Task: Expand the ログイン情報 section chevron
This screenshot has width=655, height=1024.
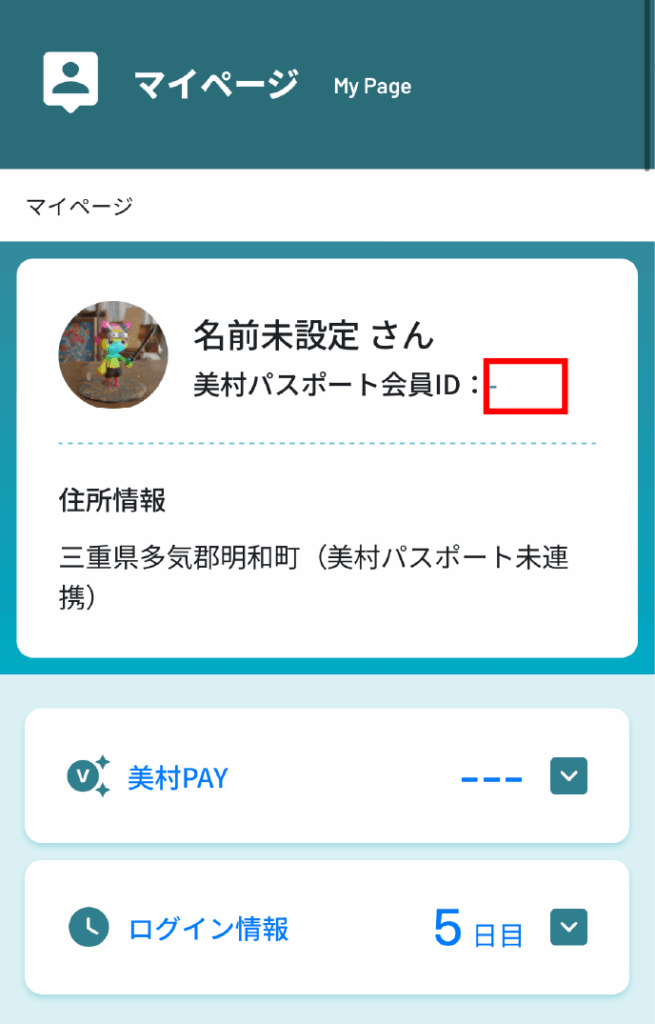Action: point(568,927)
